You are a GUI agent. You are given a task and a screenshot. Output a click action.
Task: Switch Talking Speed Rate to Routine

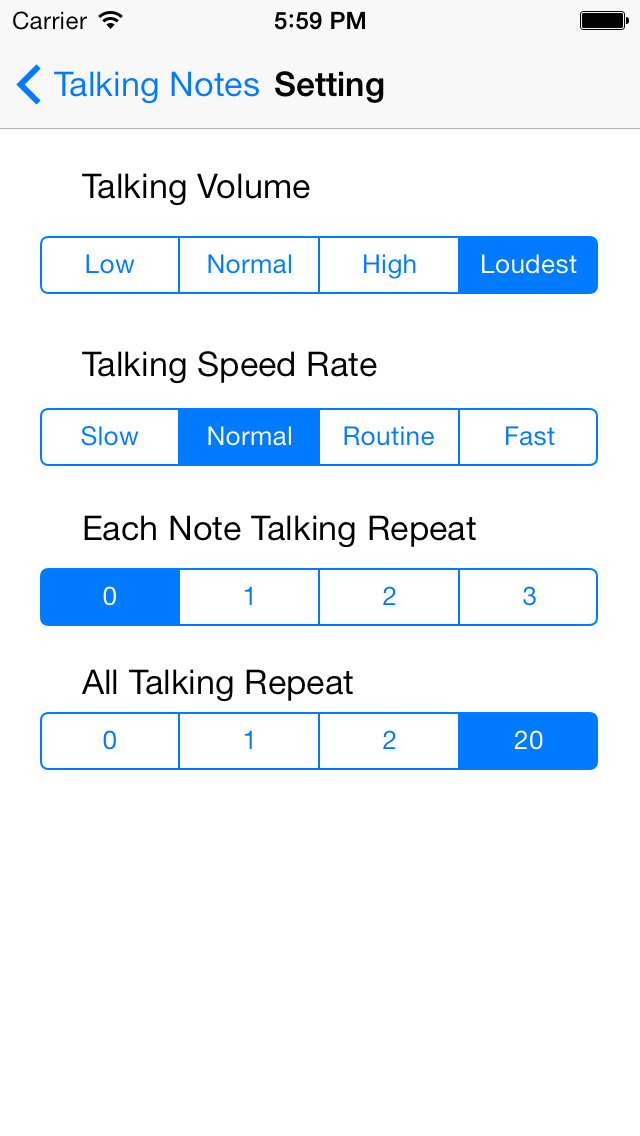pyautogui.click(x=389, y=437)
